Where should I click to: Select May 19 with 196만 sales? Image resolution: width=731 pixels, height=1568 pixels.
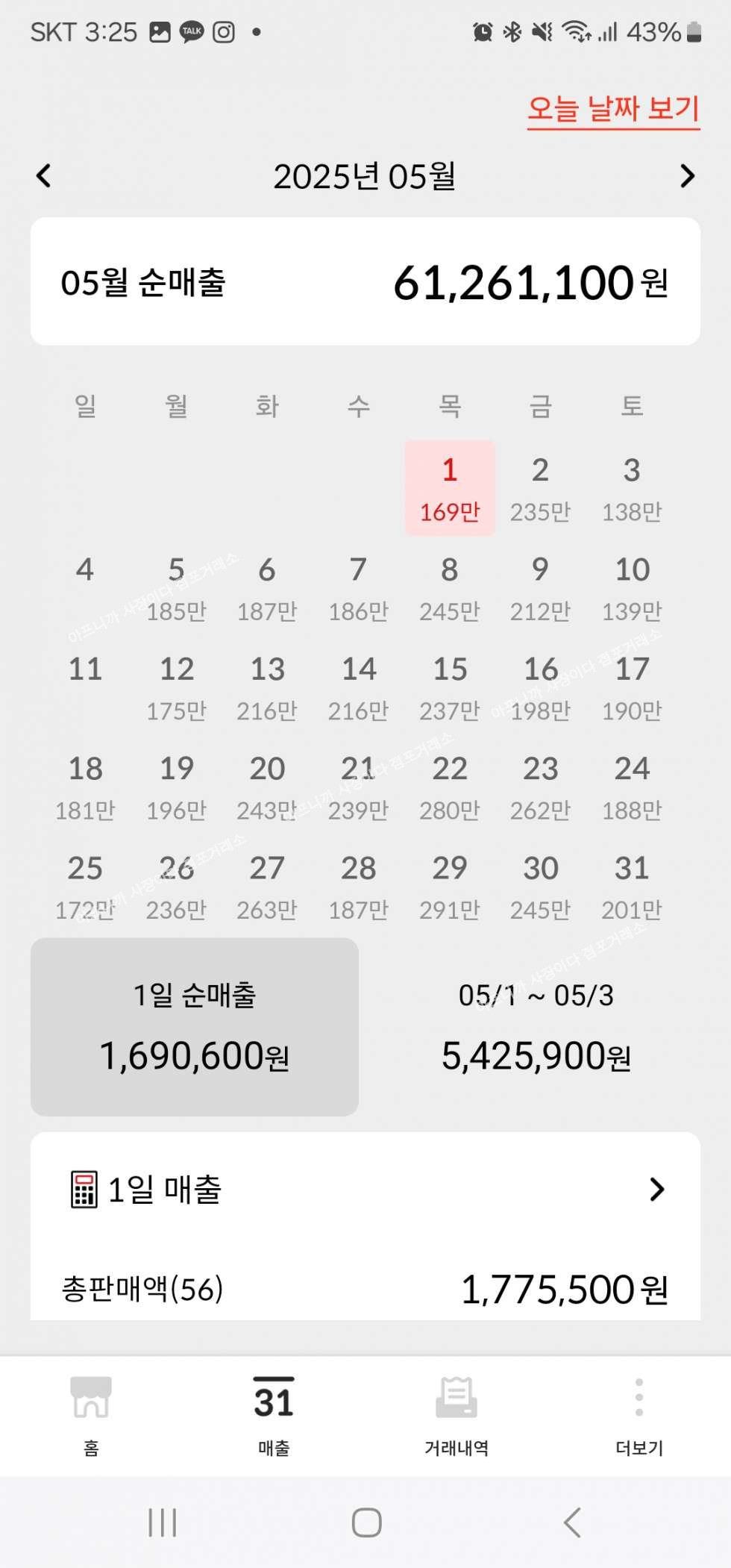pos(176,787)
